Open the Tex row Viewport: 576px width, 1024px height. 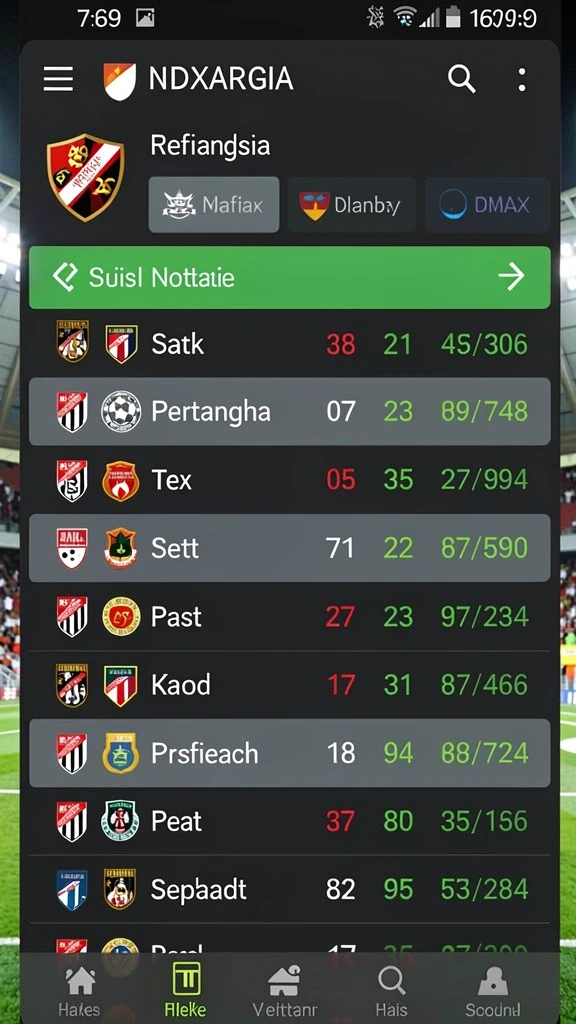point(290,480)
